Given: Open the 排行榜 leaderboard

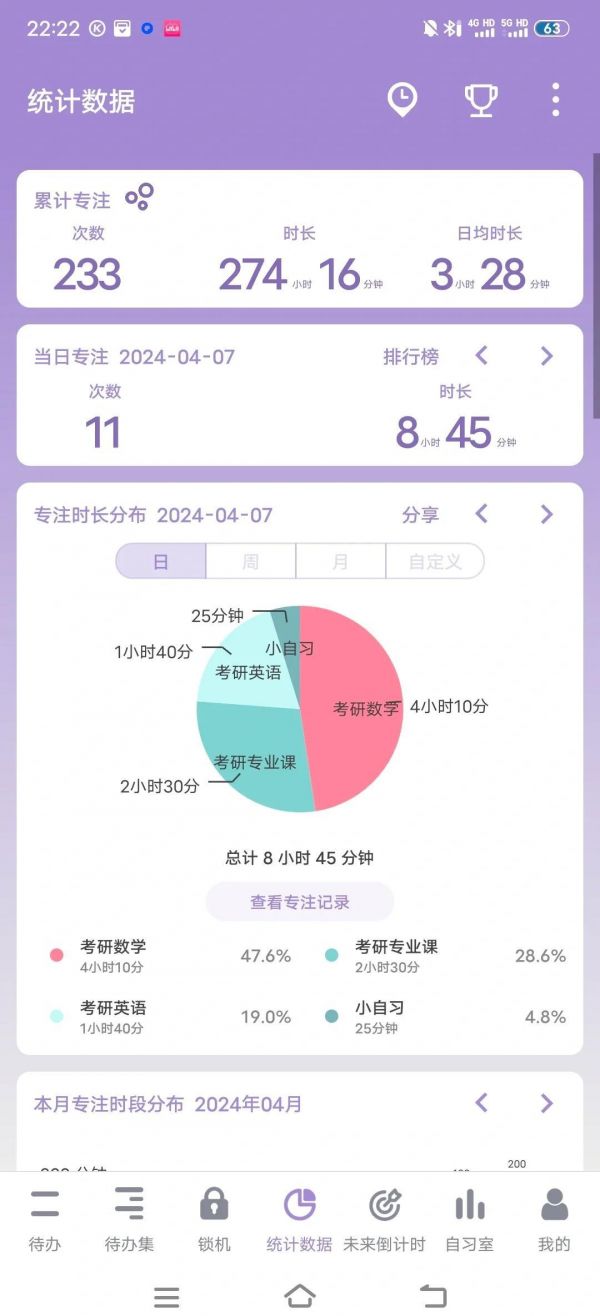Looking at the screenshot, I should (x=410, y=357).
